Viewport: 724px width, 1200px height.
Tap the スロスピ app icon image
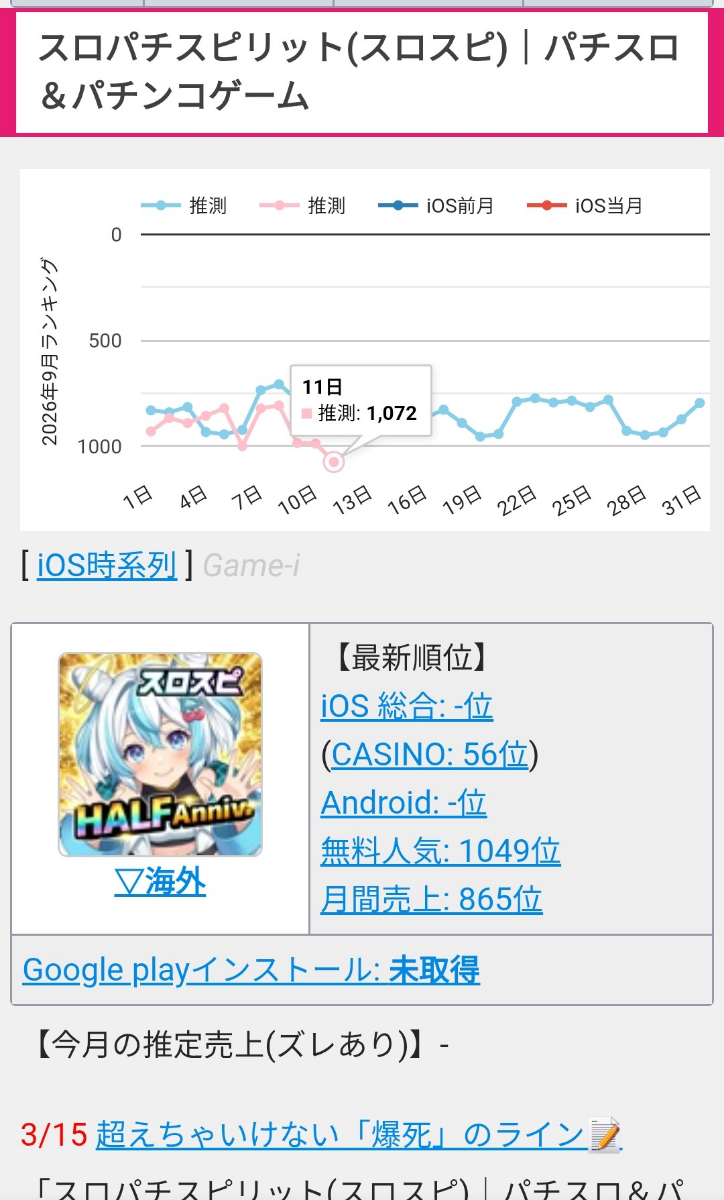[x=160, y=755]
